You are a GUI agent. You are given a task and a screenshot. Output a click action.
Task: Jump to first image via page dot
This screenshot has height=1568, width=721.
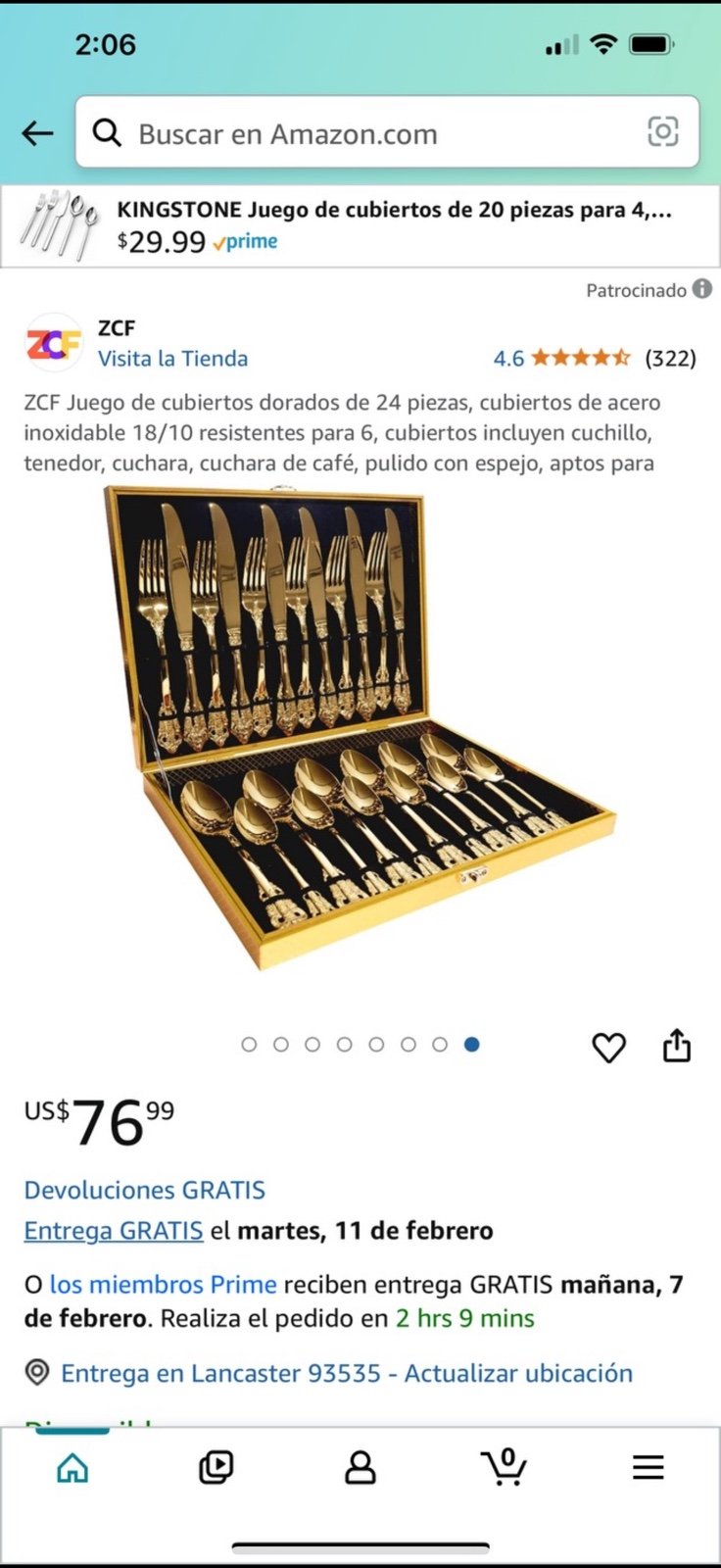tap(249, 1045)
